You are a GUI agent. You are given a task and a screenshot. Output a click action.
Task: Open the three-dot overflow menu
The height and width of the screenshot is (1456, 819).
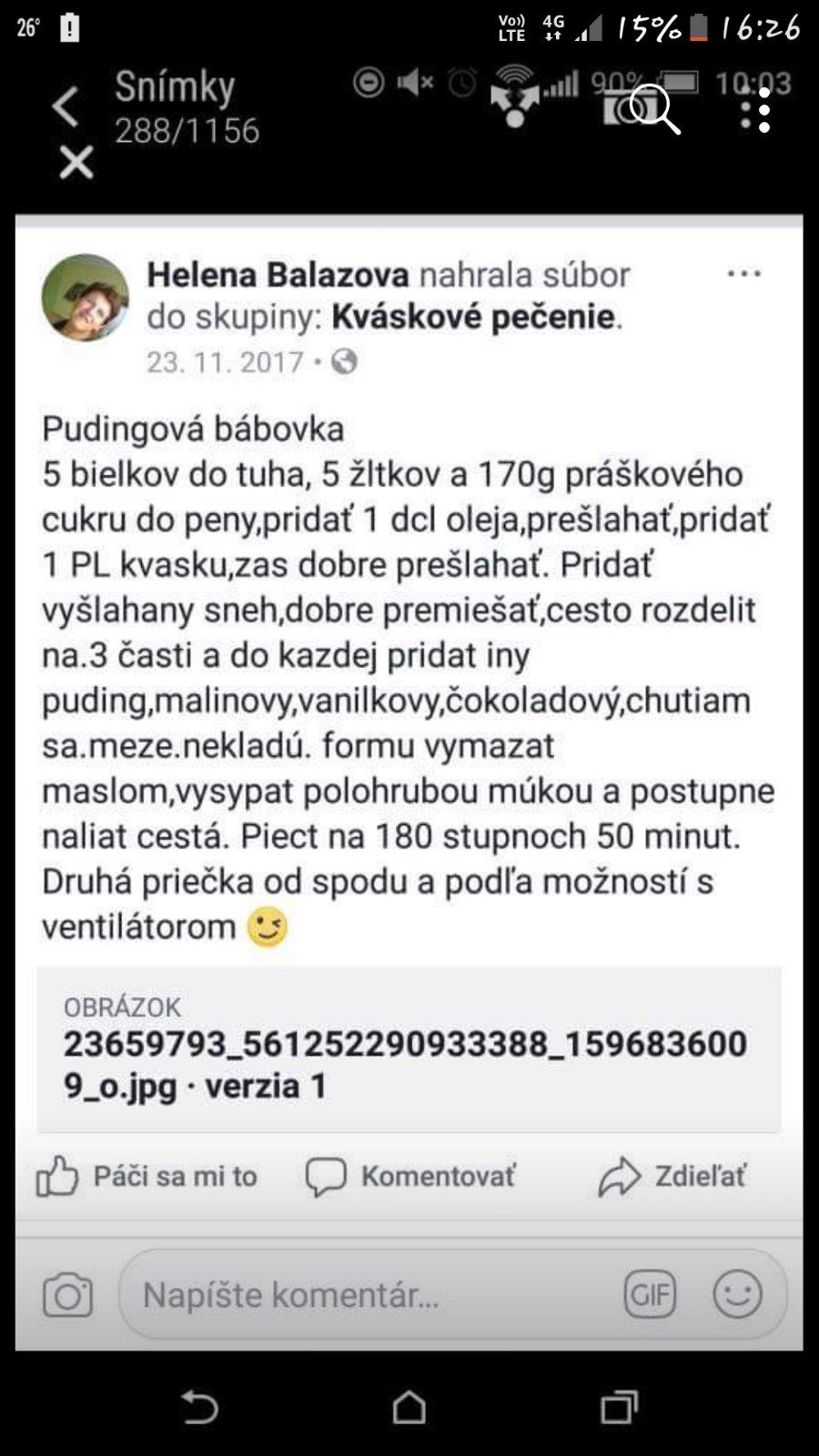(x=755, y=110)
